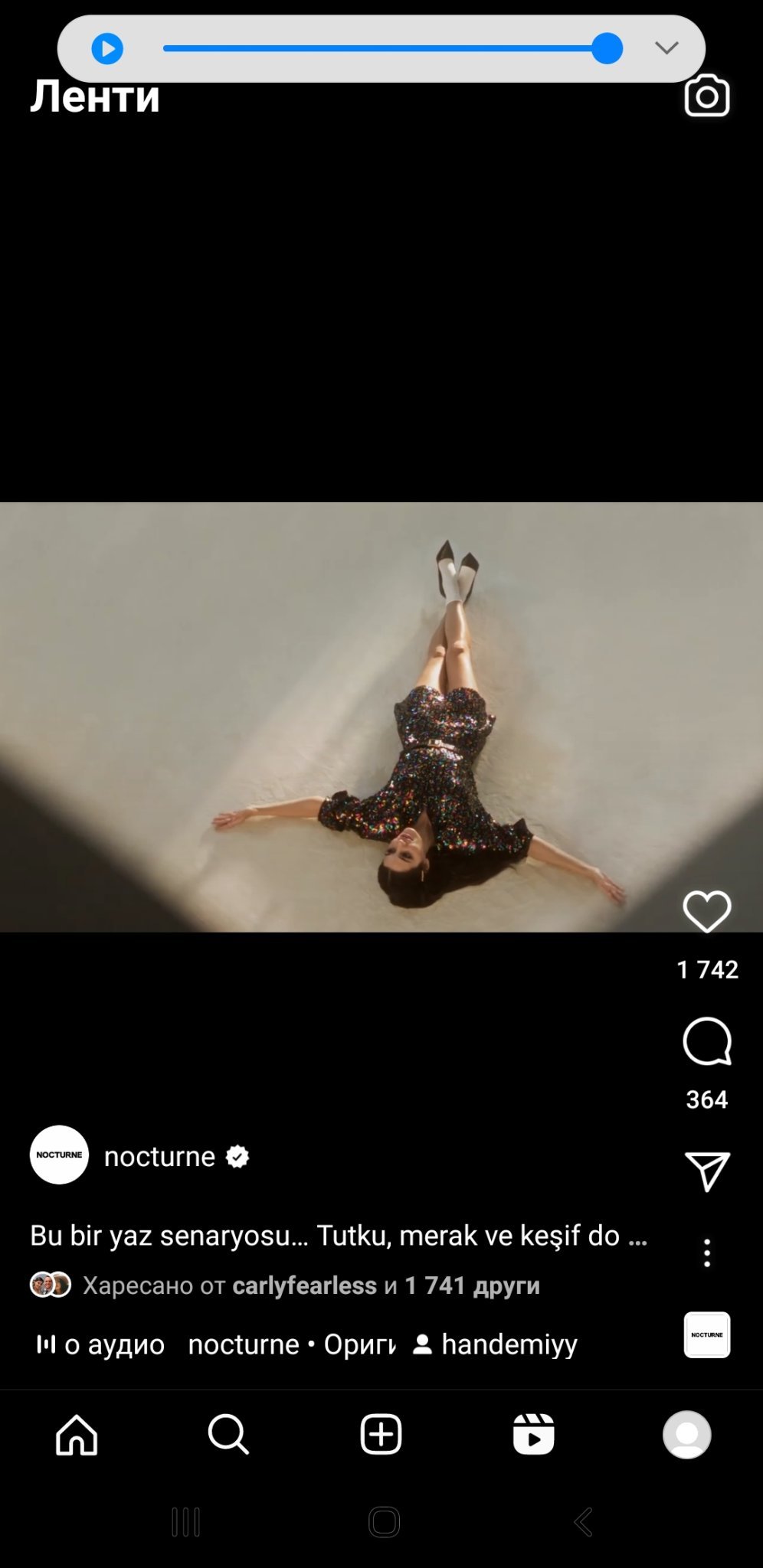Switch to the Profile tab
This screenshot has width=763, height=1568.
(686, 1434)
